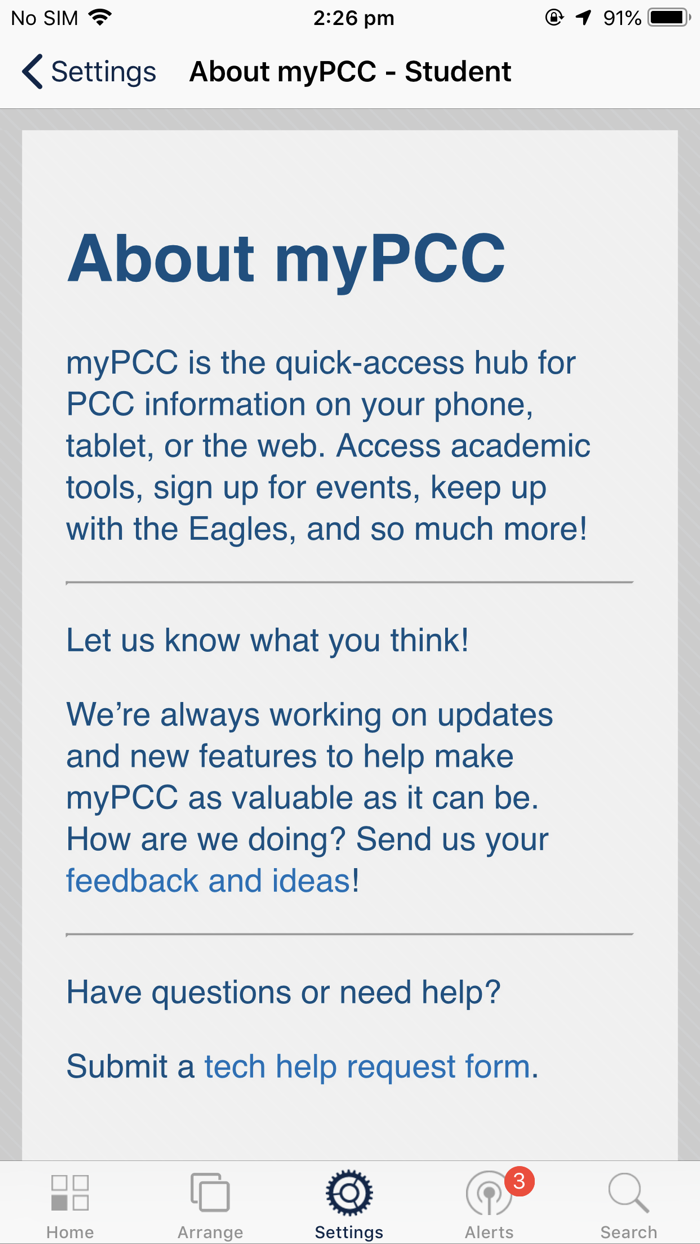
Task: Go back to Settings
Action: [89, 72]
